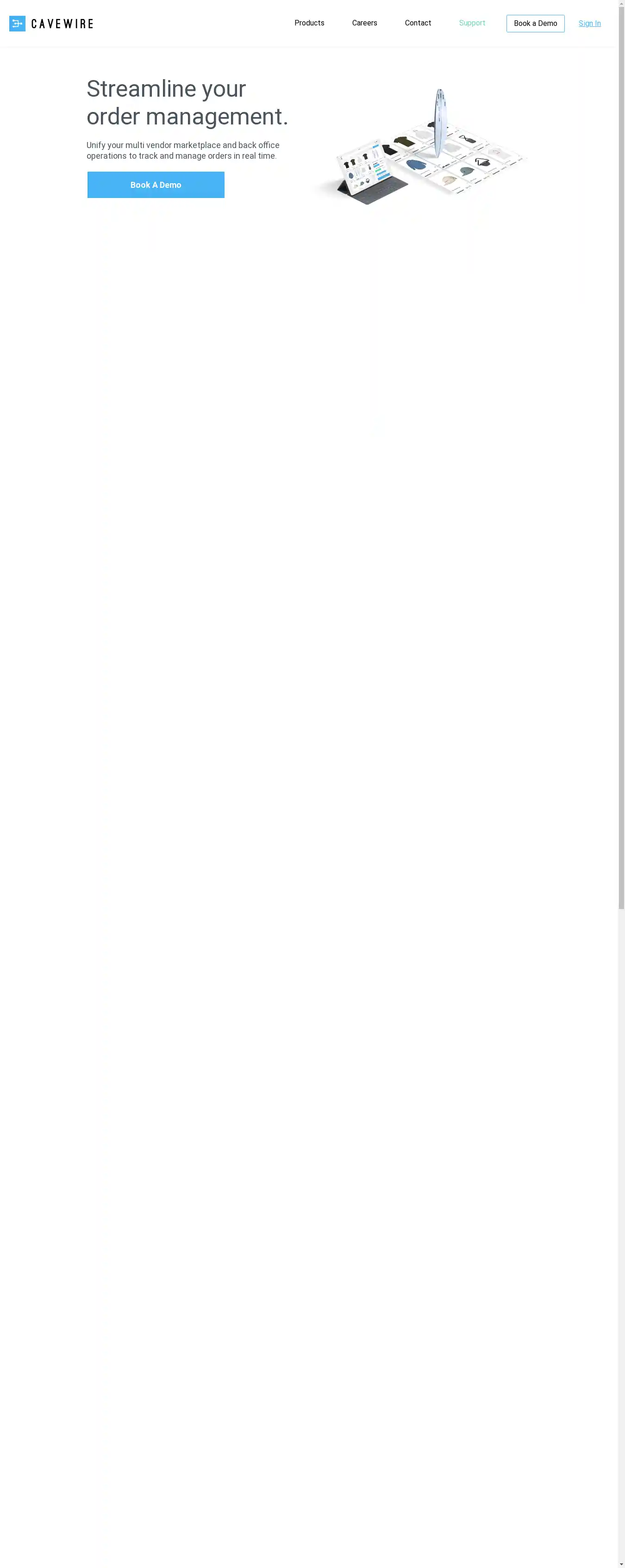This screenshot has height=1568, width=625.
Task: Visit the Support page
Action: [x=471, y=23]
